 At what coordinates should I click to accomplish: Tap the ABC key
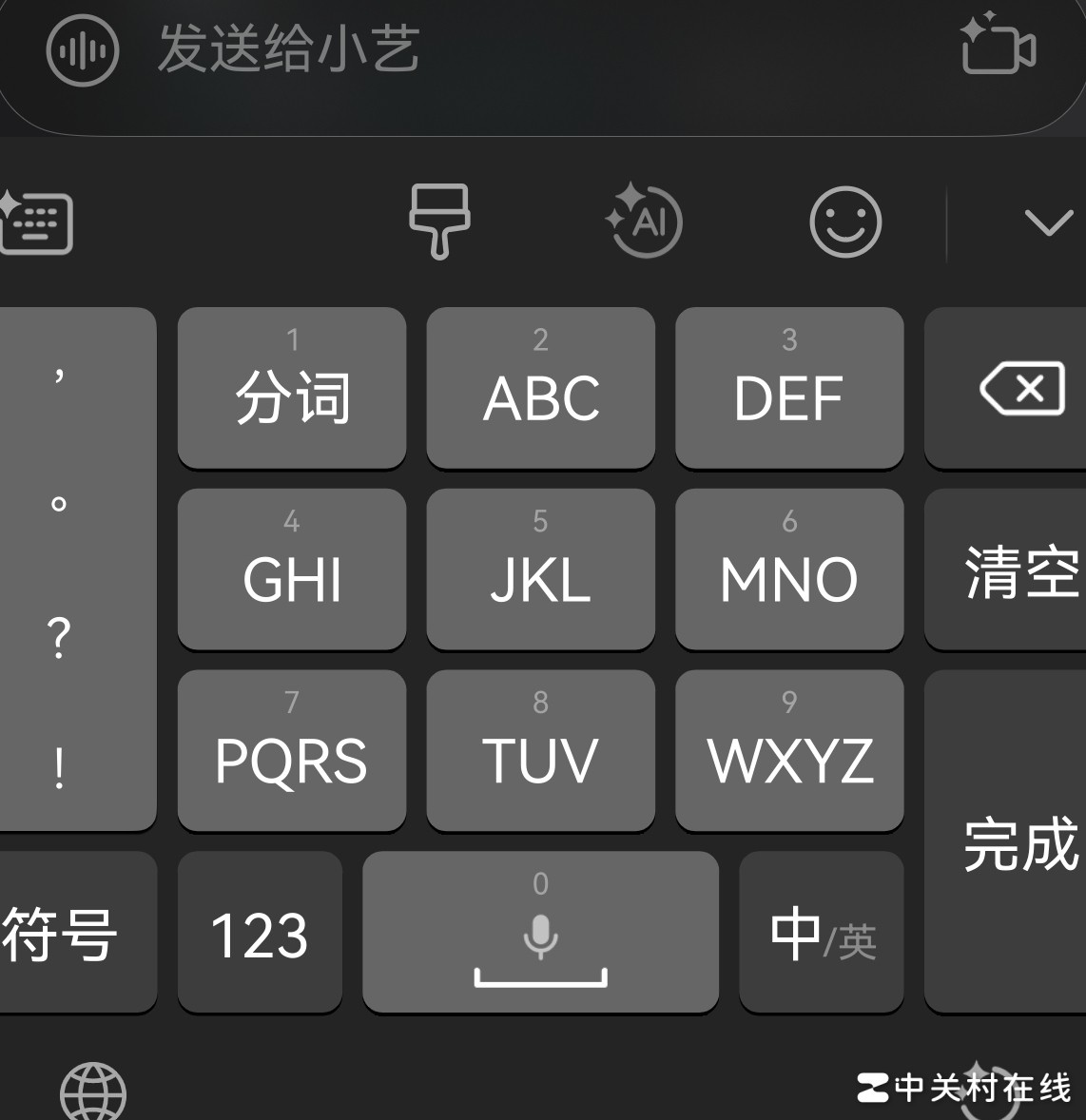pos(540,387)
